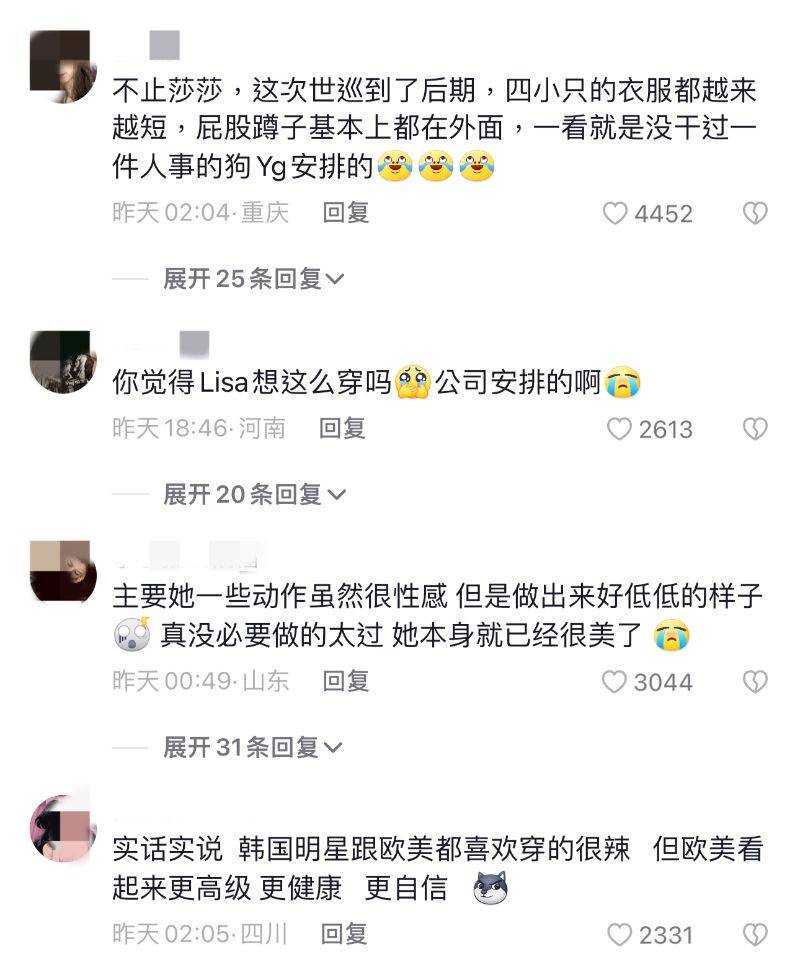Viewport: 800px width, 962px height.
Task: Like the comment posted from 河南
Action: tap(620, 429)
